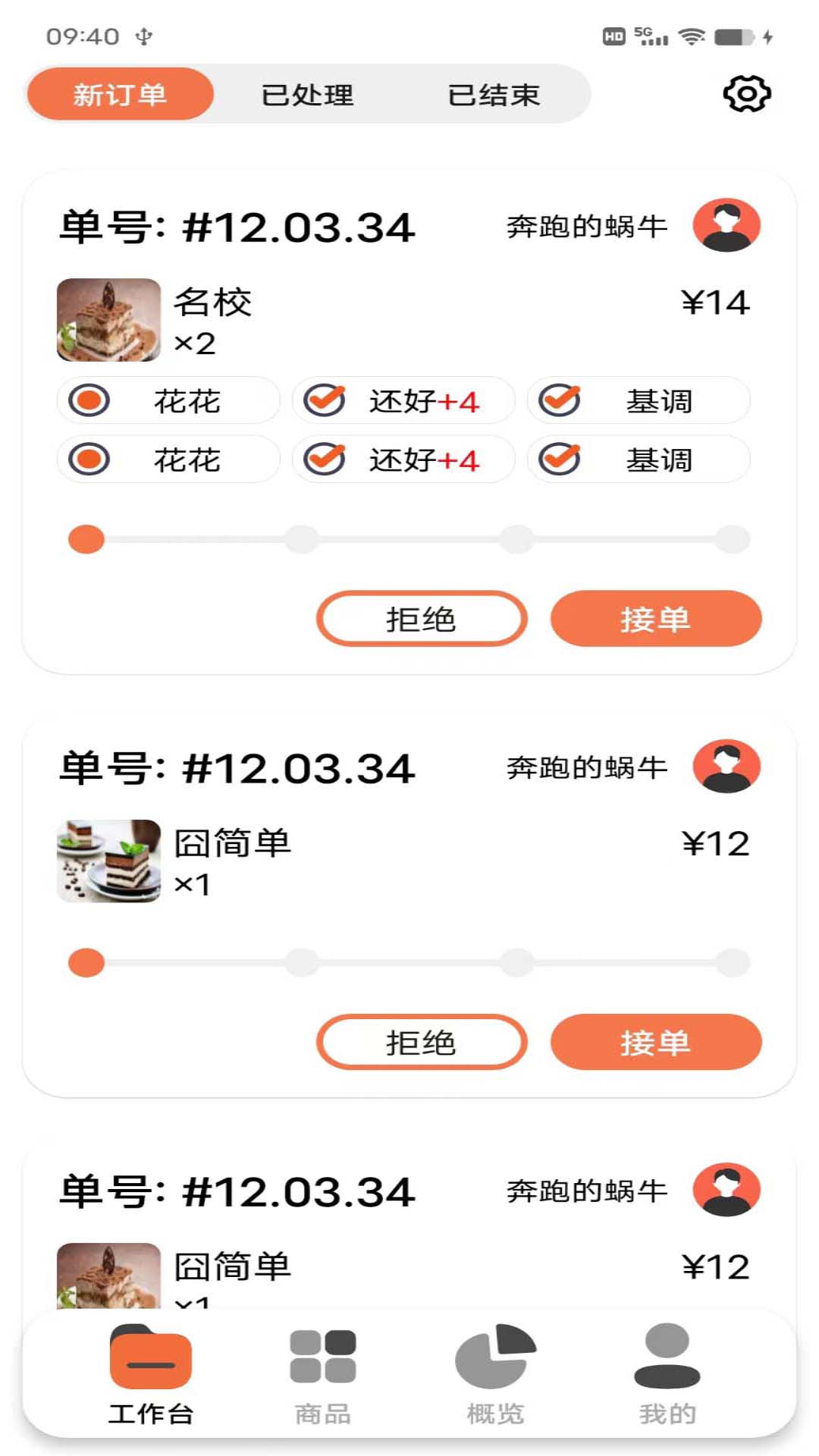This screenshot has height=1456, width=819.
Task: Click the avatar on the third order card
Action: (x=726, y=1189)
